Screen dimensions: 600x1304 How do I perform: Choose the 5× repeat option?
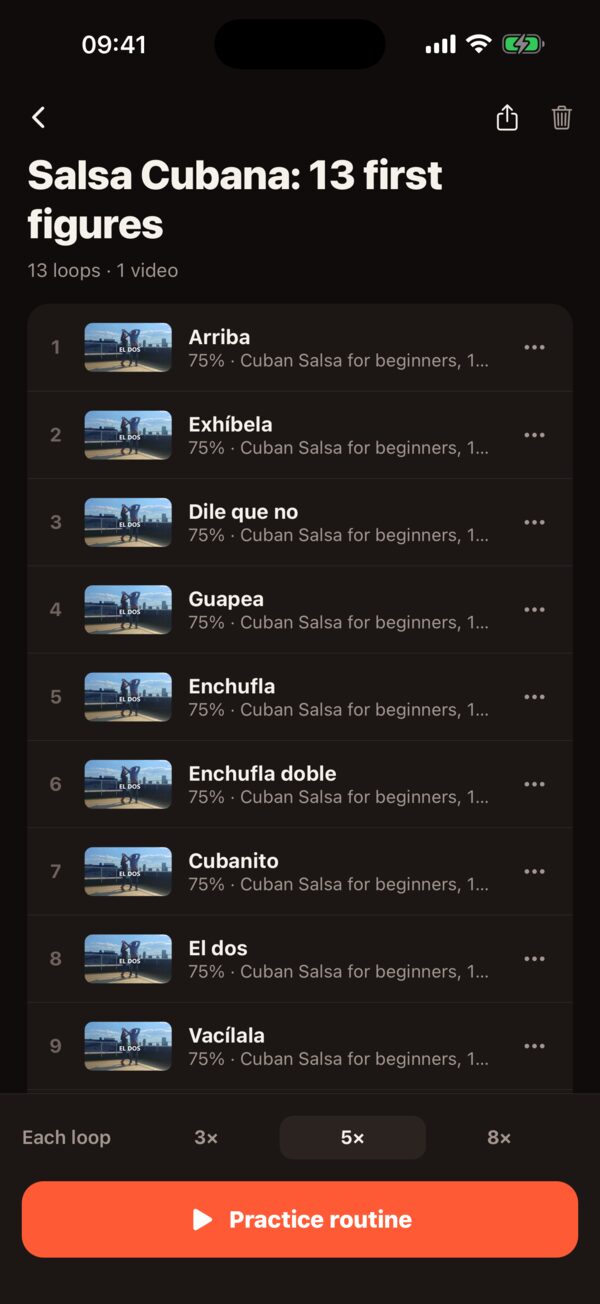click(x=353, y=1138)
